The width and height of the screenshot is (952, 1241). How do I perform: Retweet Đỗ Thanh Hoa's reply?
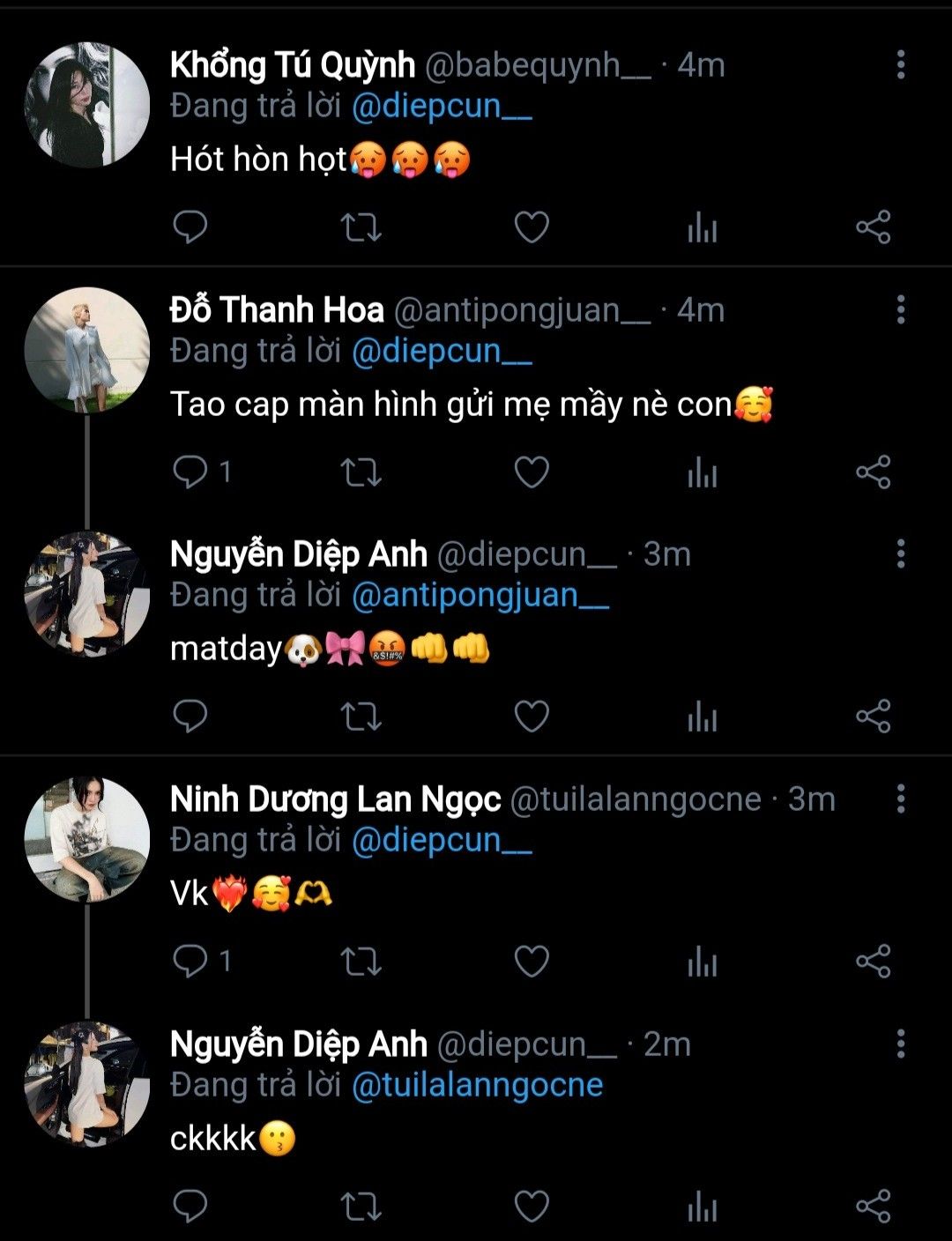[361, 472]
